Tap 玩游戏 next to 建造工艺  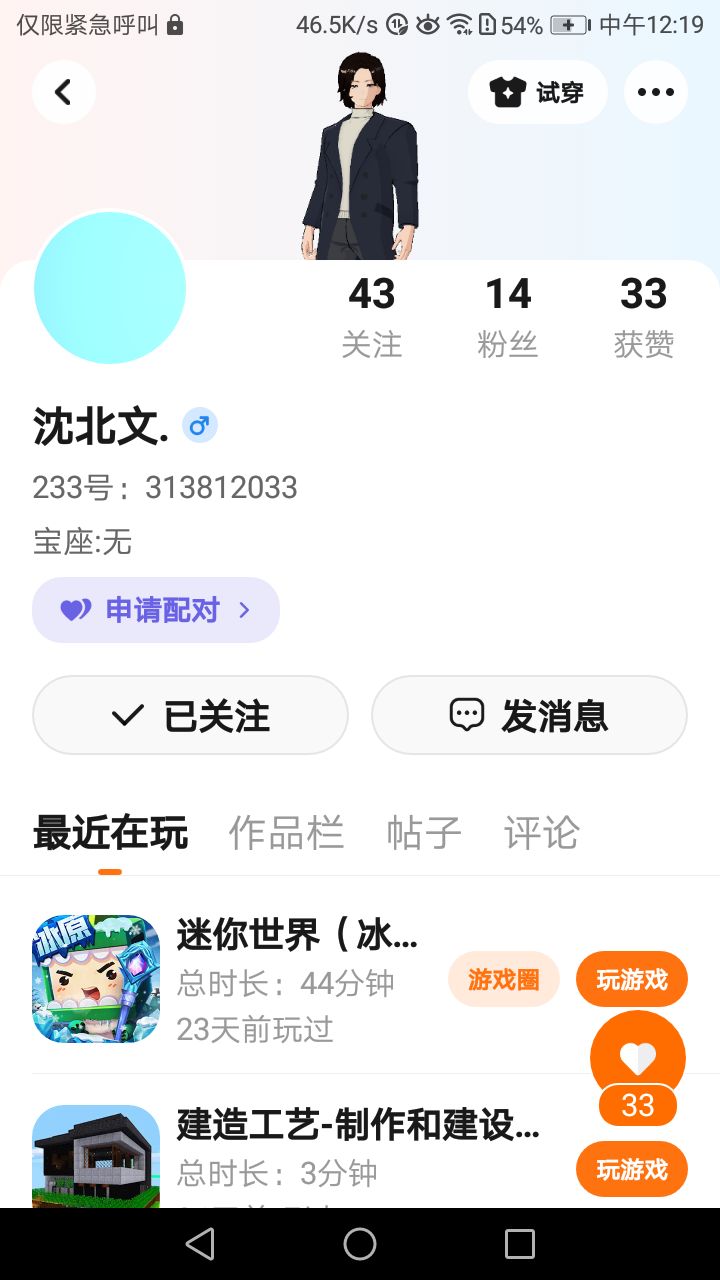631,1169
